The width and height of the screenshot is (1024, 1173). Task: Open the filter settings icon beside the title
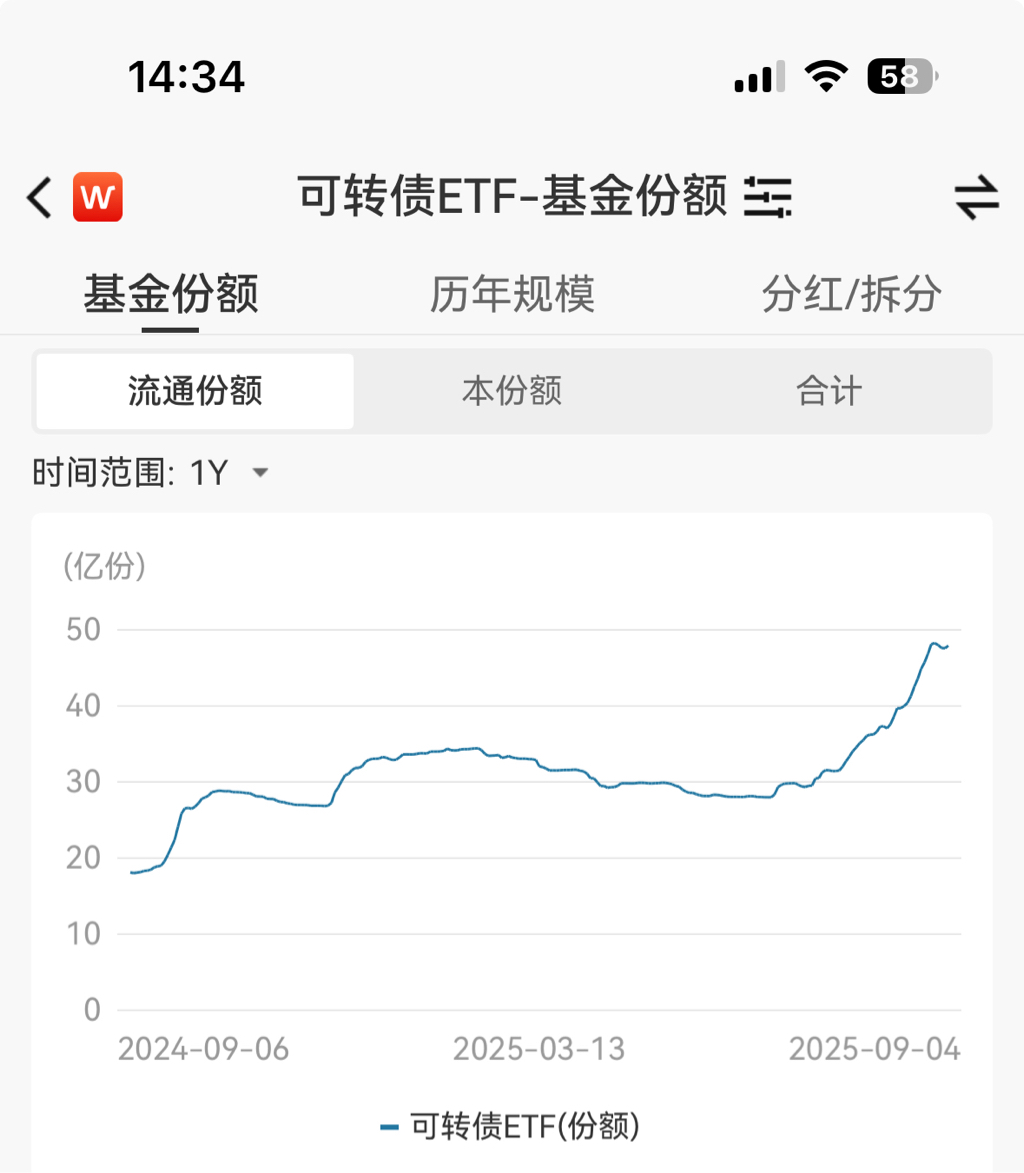(x=768, y=197)
